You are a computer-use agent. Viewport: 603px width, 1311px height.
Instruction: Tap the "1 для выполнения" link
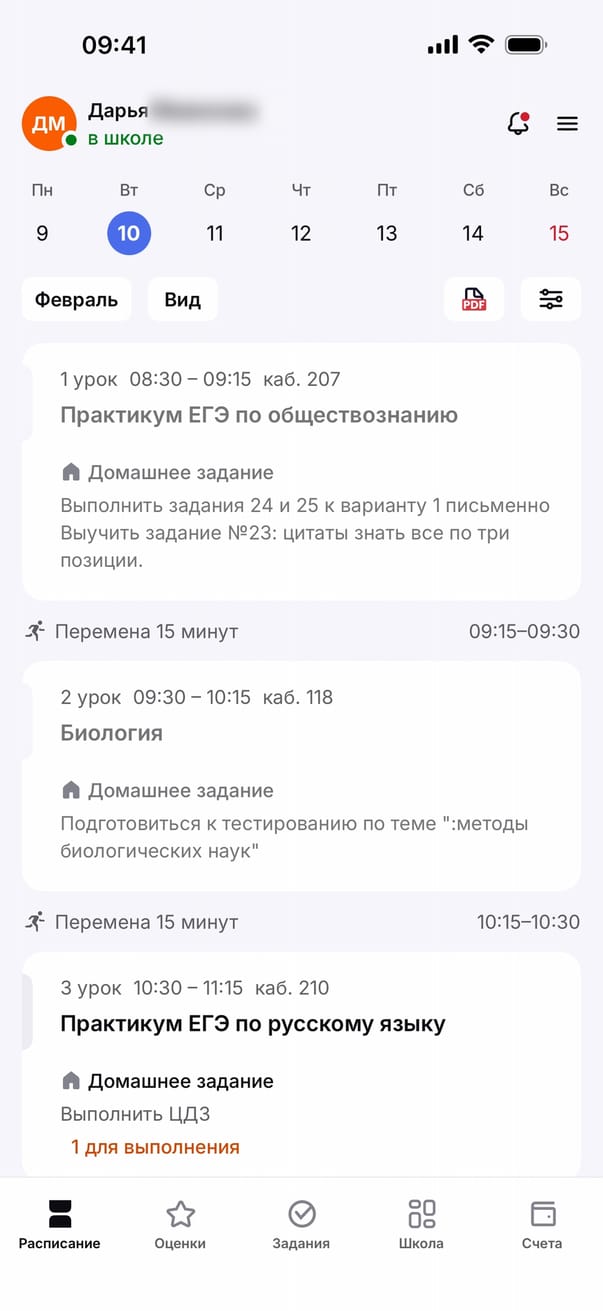tap(155, 1147)
